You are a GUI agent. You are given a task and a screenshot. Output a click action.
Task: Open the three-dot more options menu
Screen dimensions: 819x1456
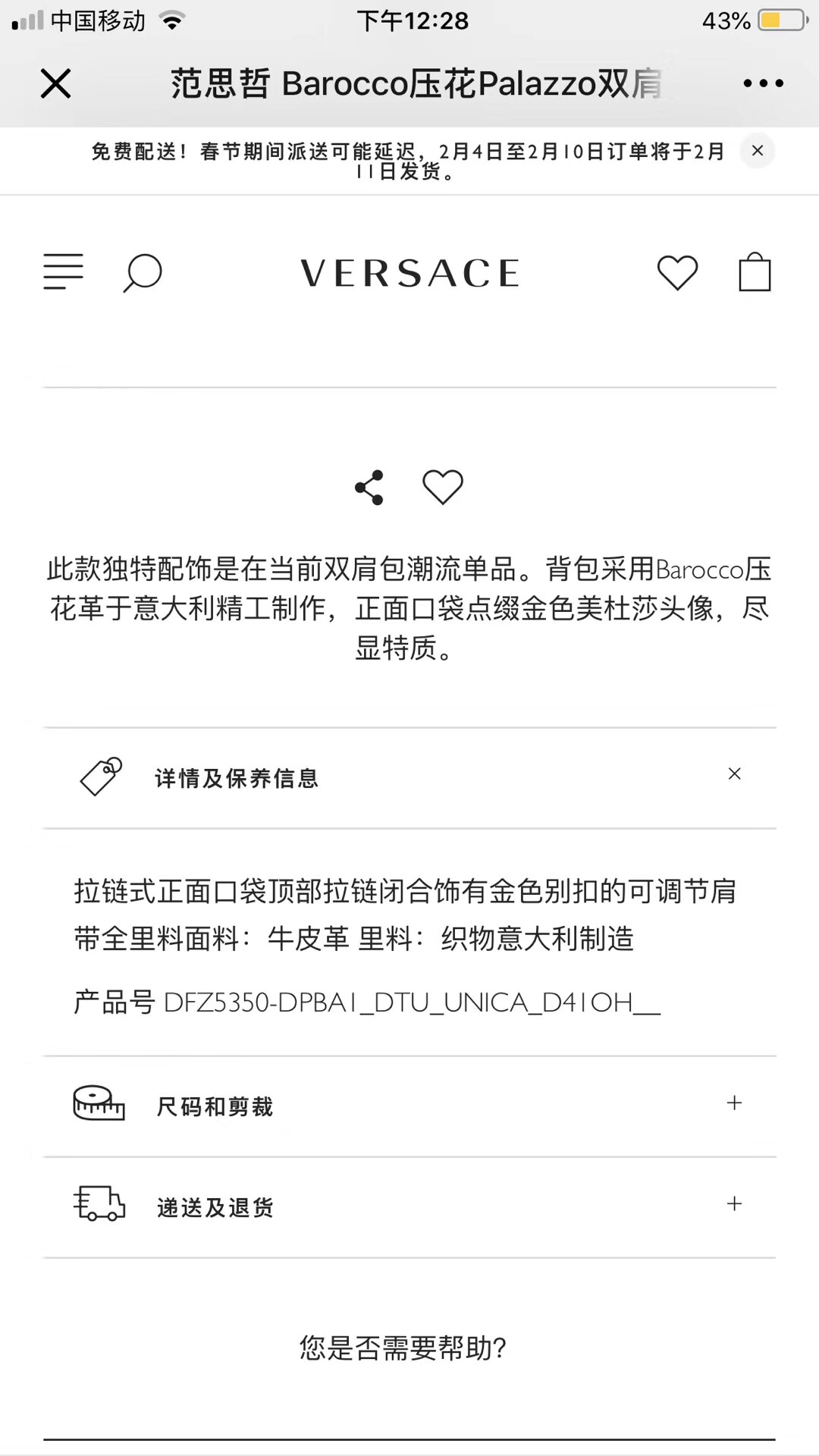(763, 83)
